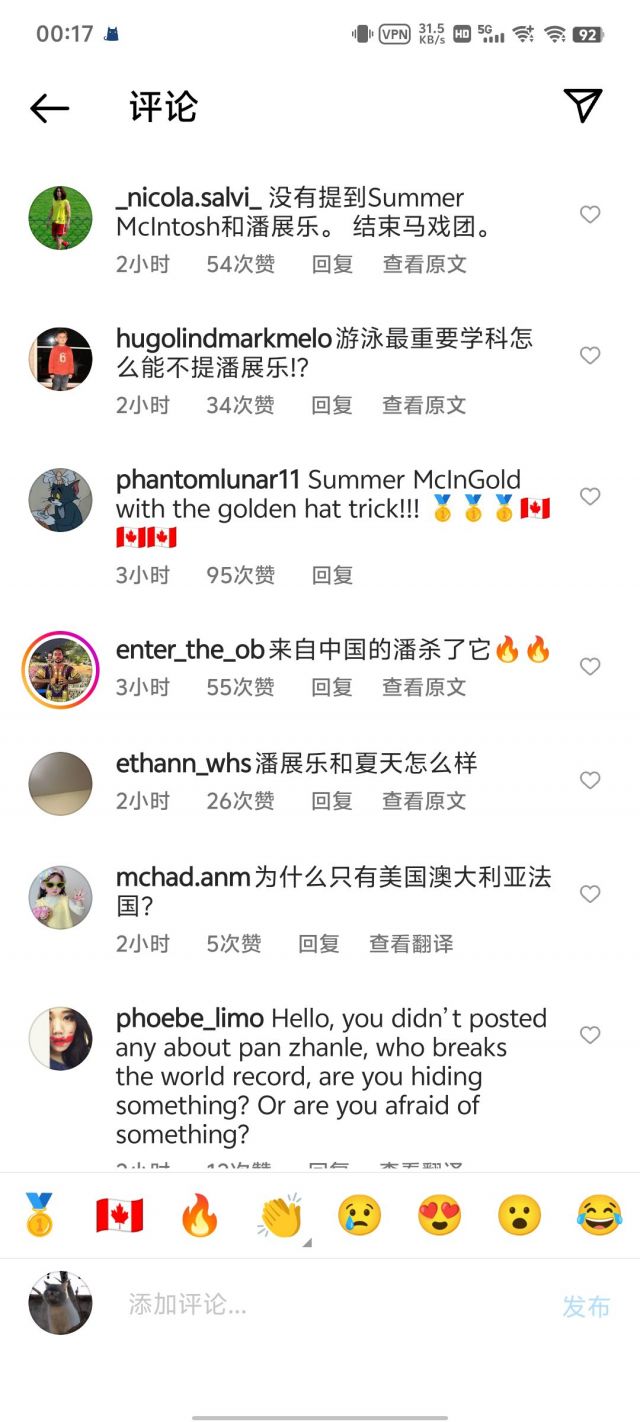See translation of mchad.anm's comment
Viewport: 640px width, 1422px height.
coord(411,943)
